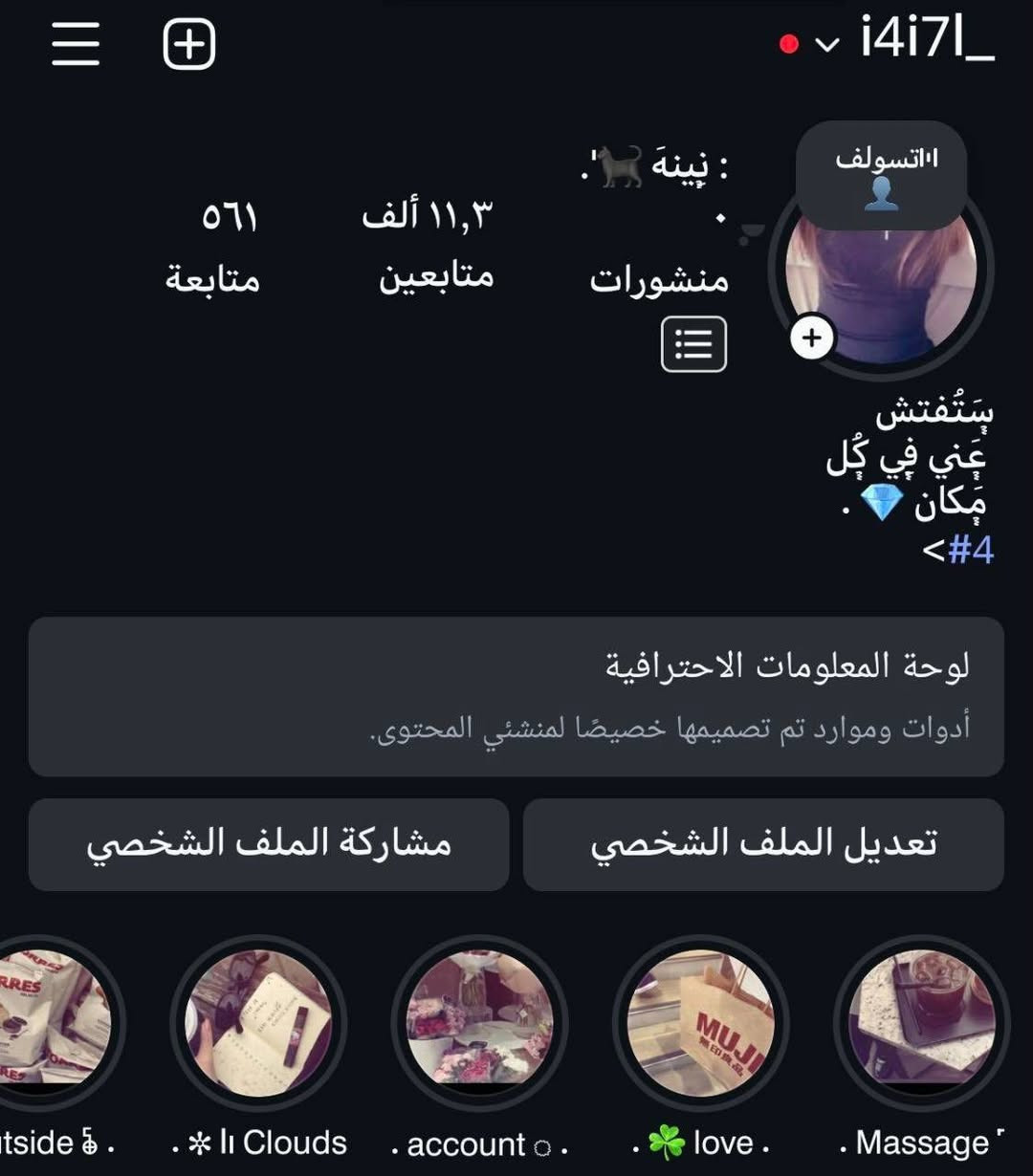Open the Clouds story highlight
The image size is (1033, 1176).
click(x=258, y=1023)
